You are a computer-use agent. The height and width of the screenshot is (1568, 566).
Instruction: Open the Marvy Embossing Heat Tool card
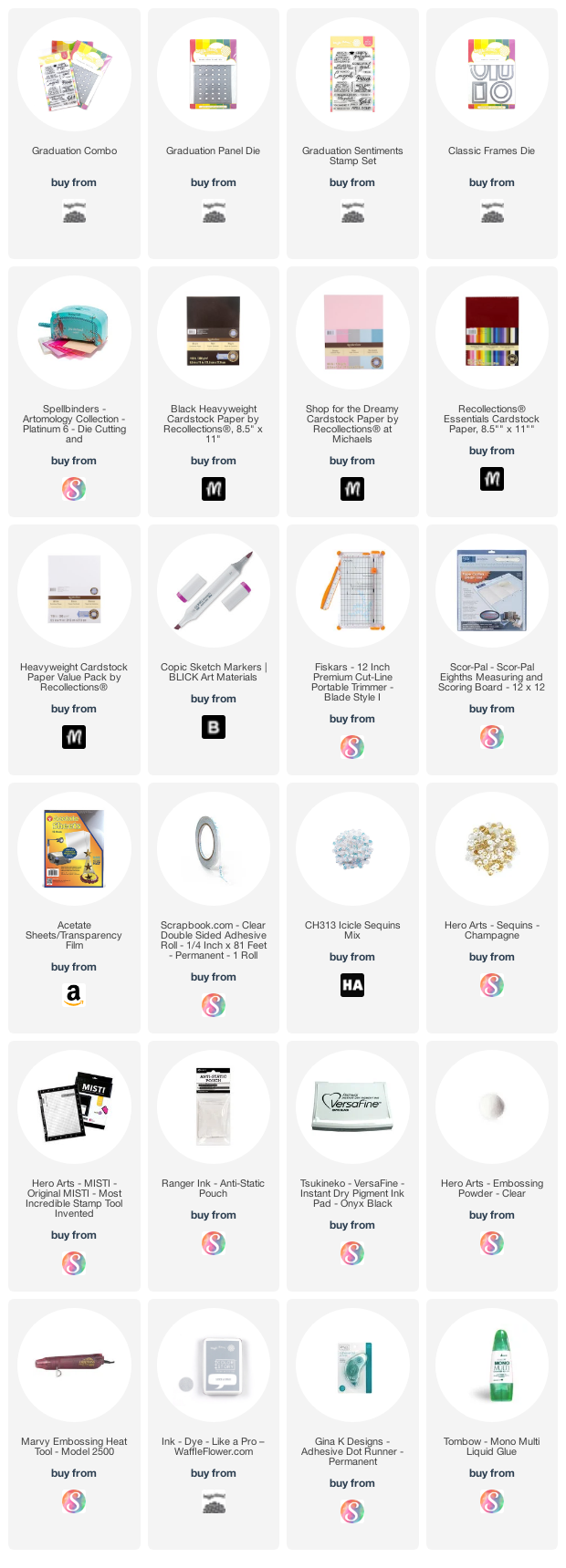pyautogui.click(x=74, y=1366)
